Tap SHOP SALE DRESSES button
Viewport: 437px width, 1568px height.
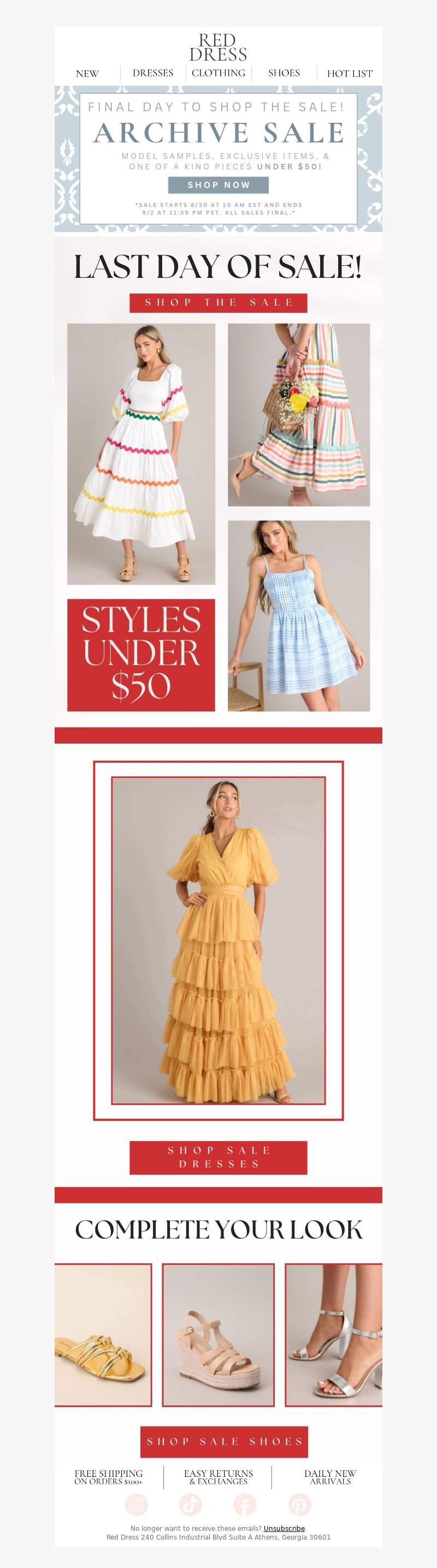tap(218, 1157)
